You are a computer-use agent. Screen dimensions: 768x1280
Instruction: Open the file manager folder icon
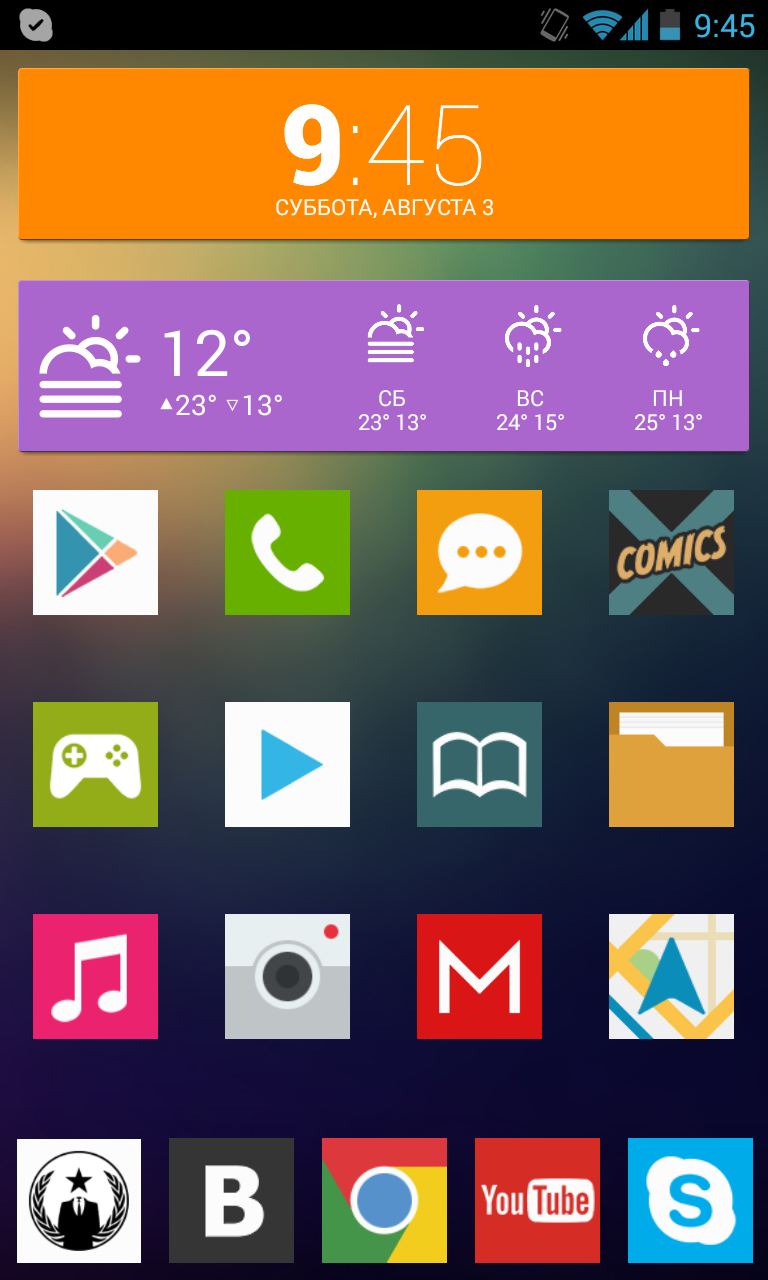[671, 764]
